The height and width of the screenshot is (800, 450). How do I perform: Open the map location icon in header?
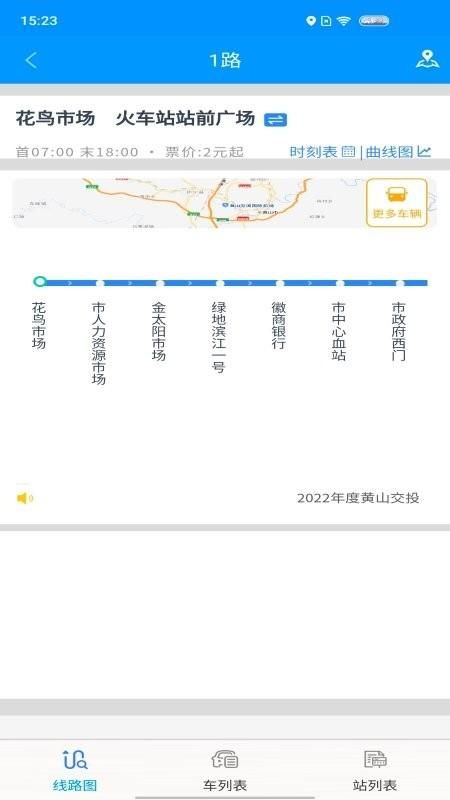[427, 59]
